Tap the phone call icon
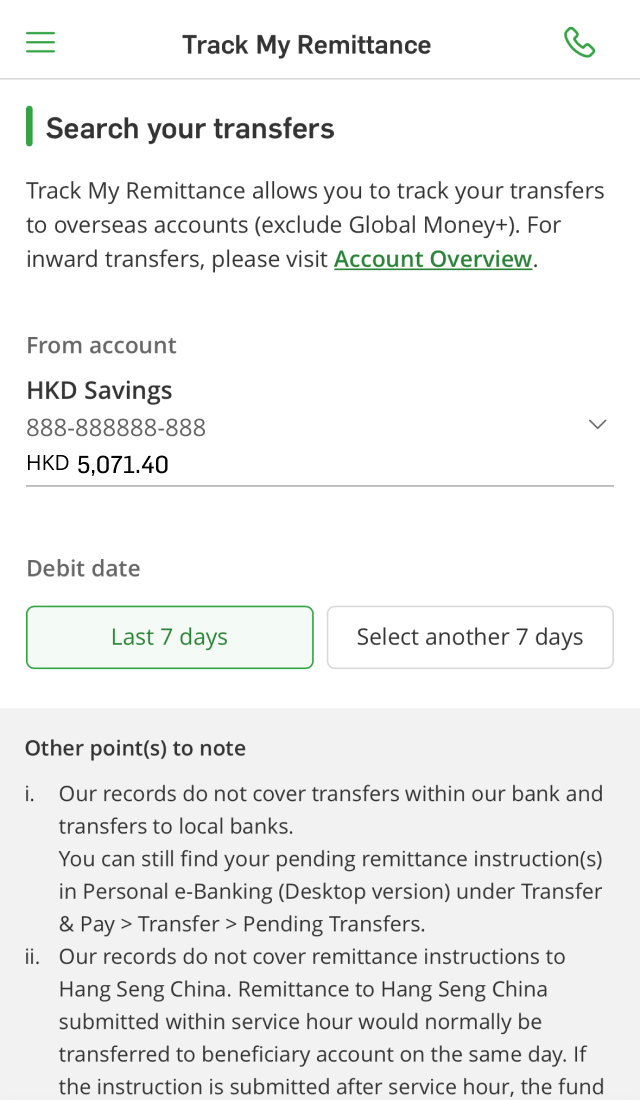The image size is (640, 1100). [579, 43]
